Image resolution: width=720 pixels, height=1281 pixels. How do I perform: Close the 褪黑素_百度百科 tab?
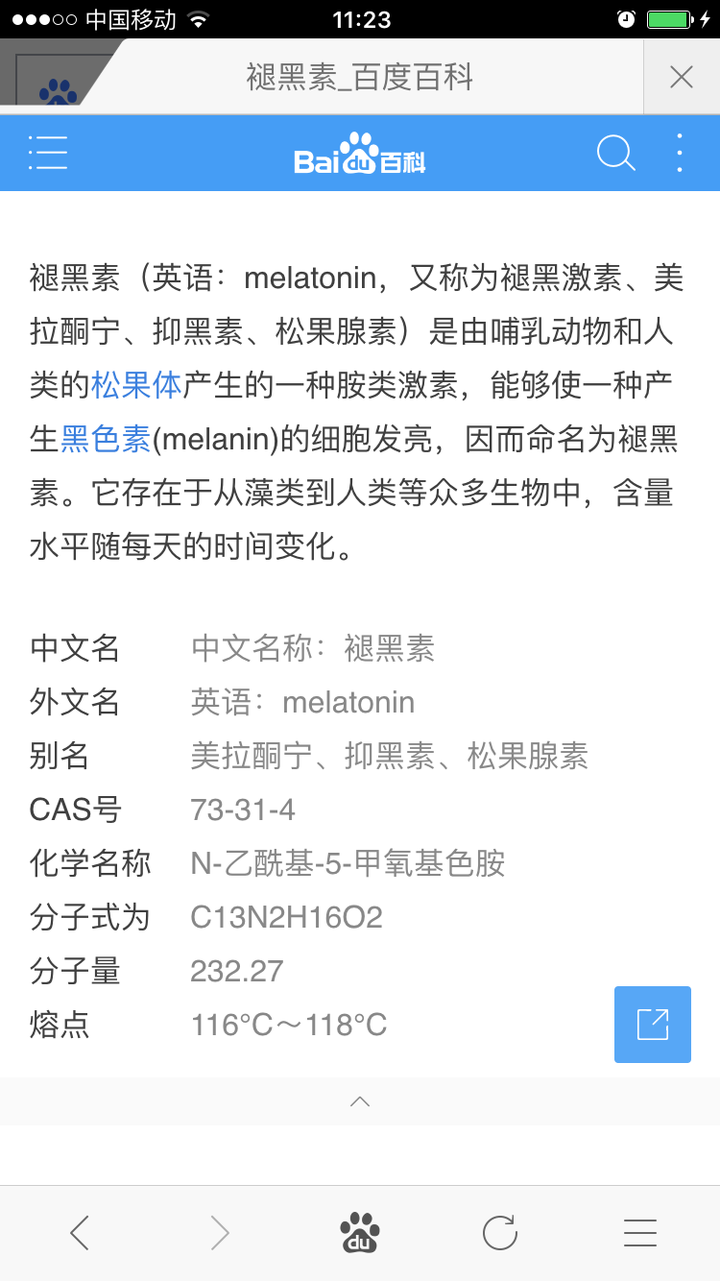coord(681,77)
